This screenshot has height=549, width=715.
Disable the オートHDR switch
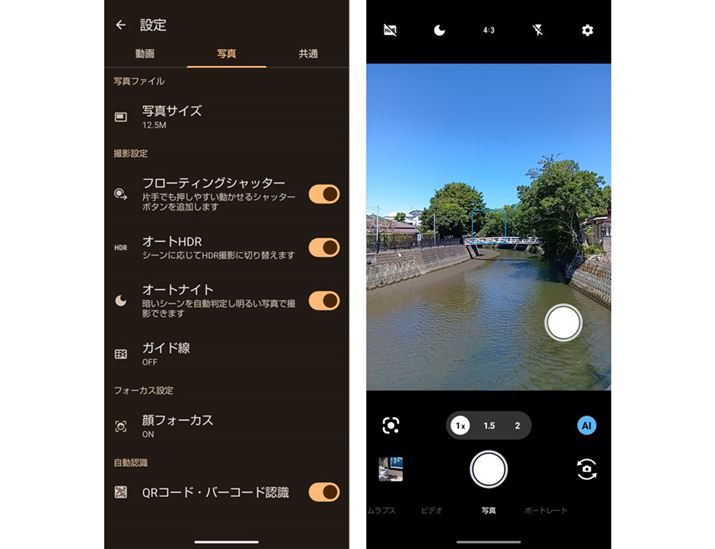click(323, 247)
